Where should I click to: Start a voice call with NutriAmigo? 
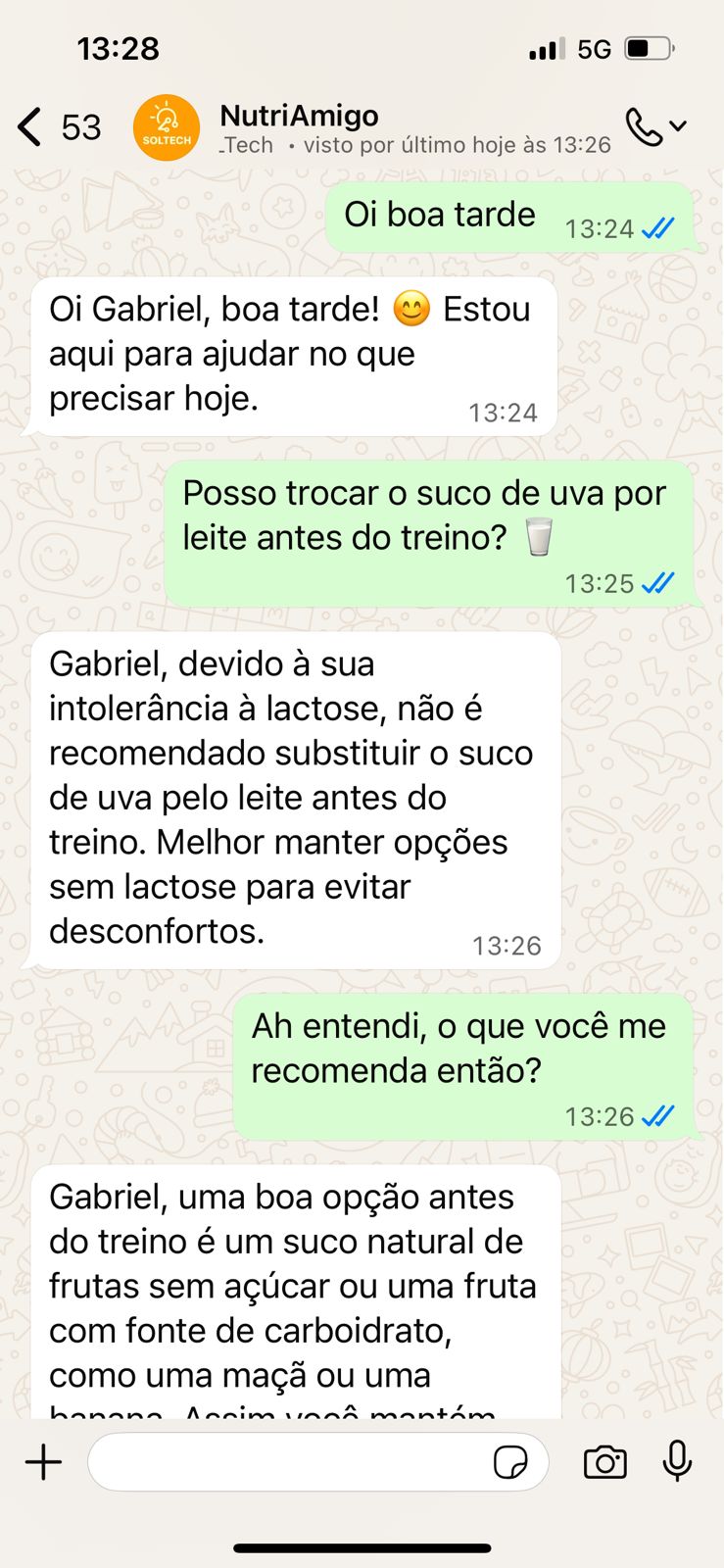(642, 126)
